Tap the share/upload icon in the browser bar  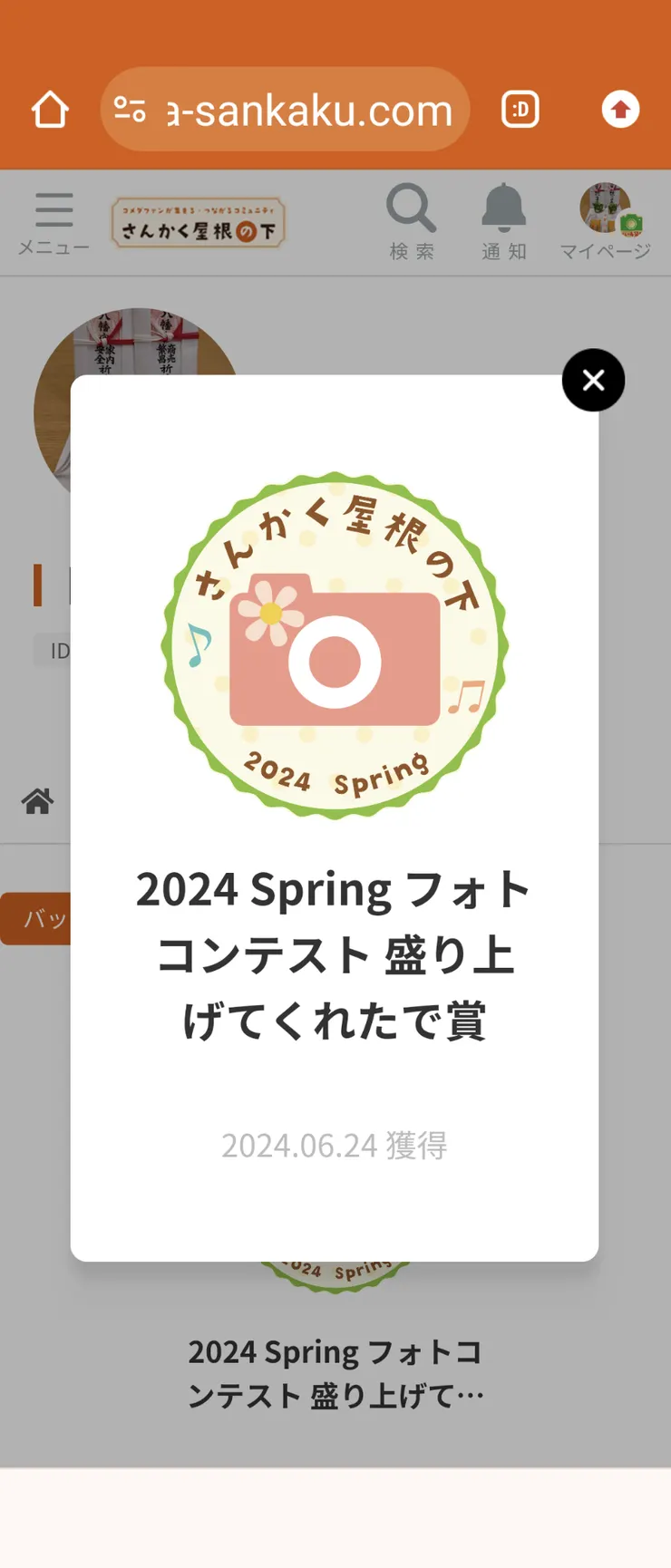pyautogui.click(x=620, y=109)
